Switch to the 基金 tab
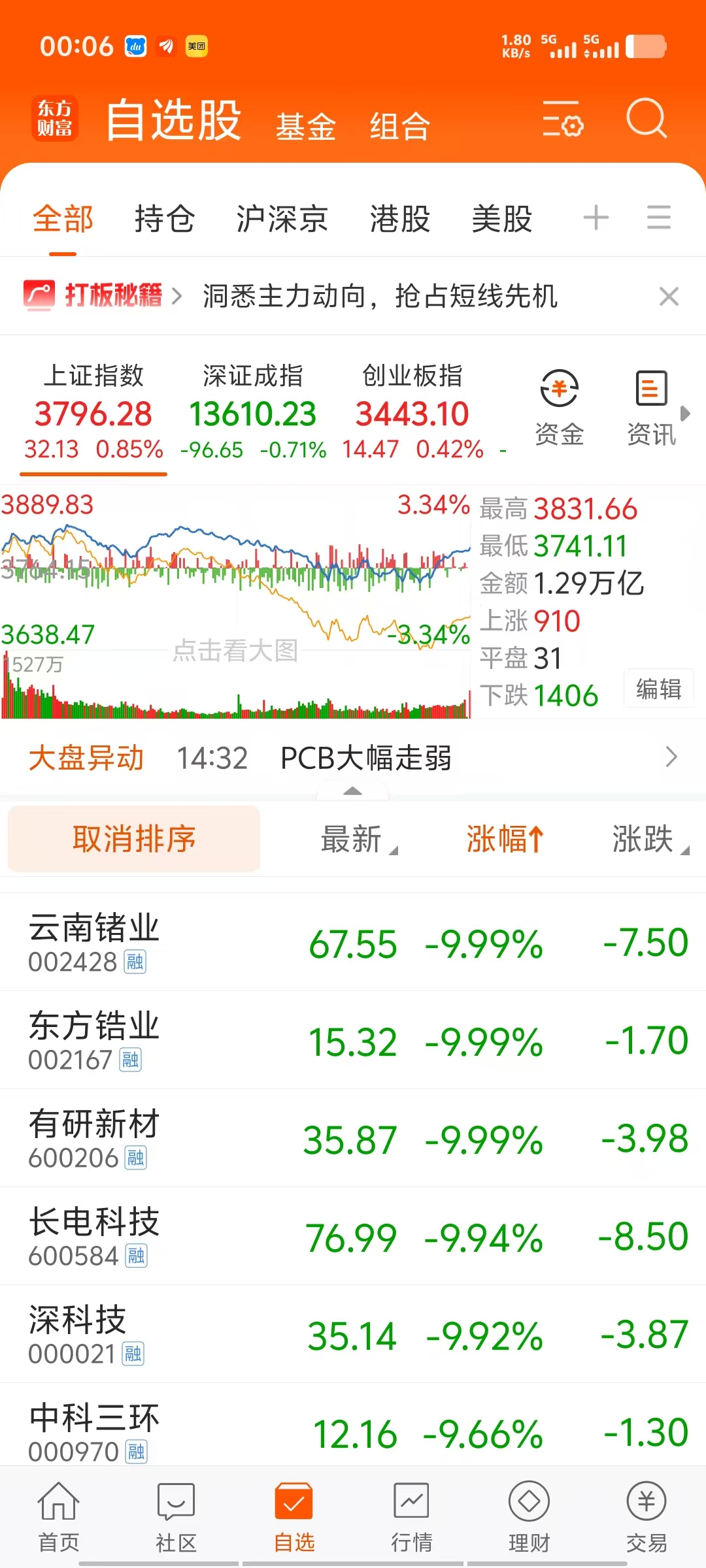The height and width of the screenshot is (1568, 706). (x=306, y=126)
